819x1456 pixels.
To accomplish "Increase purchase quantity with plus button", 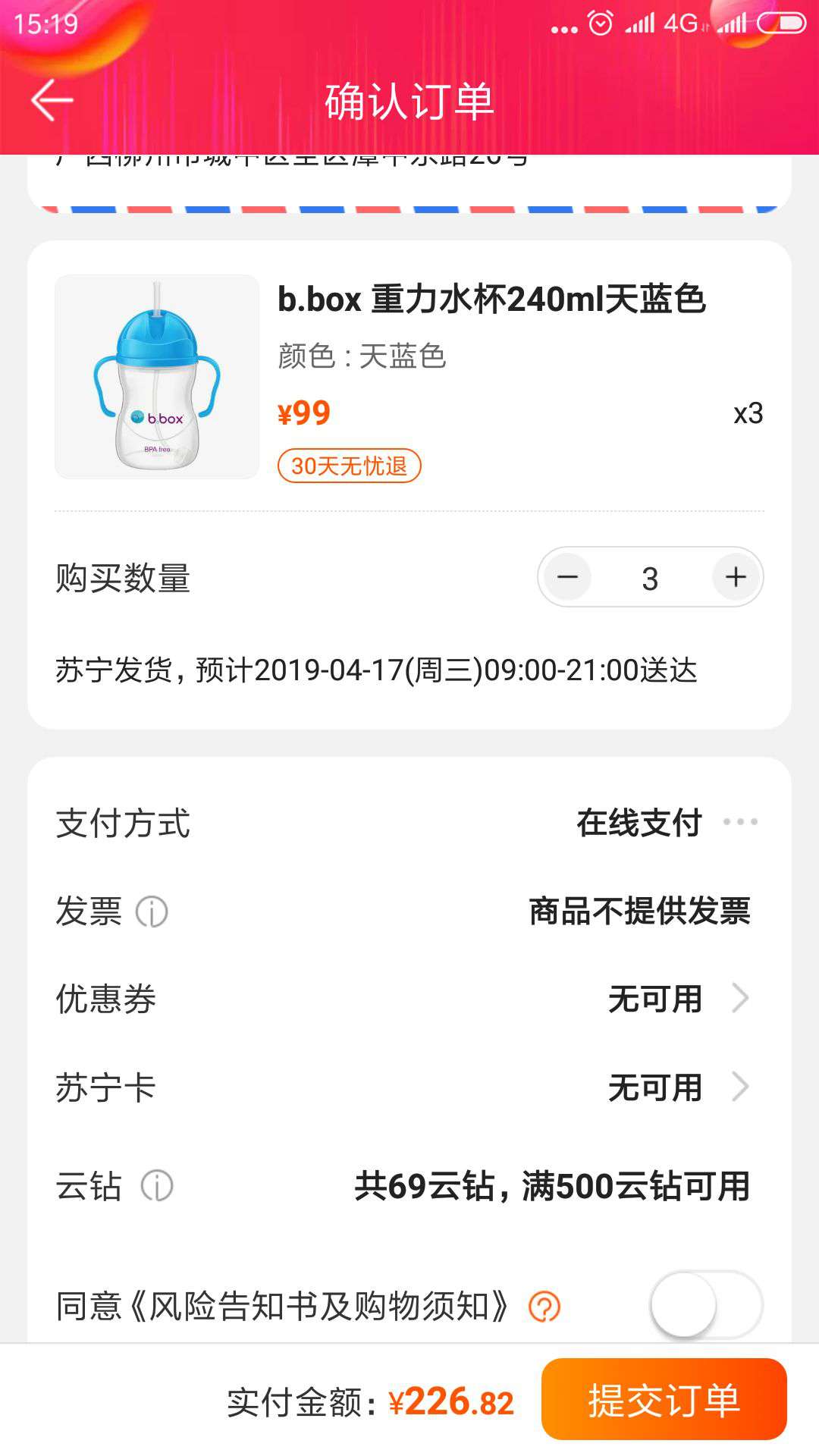I will pyautogui.click(x=735, y=578).
